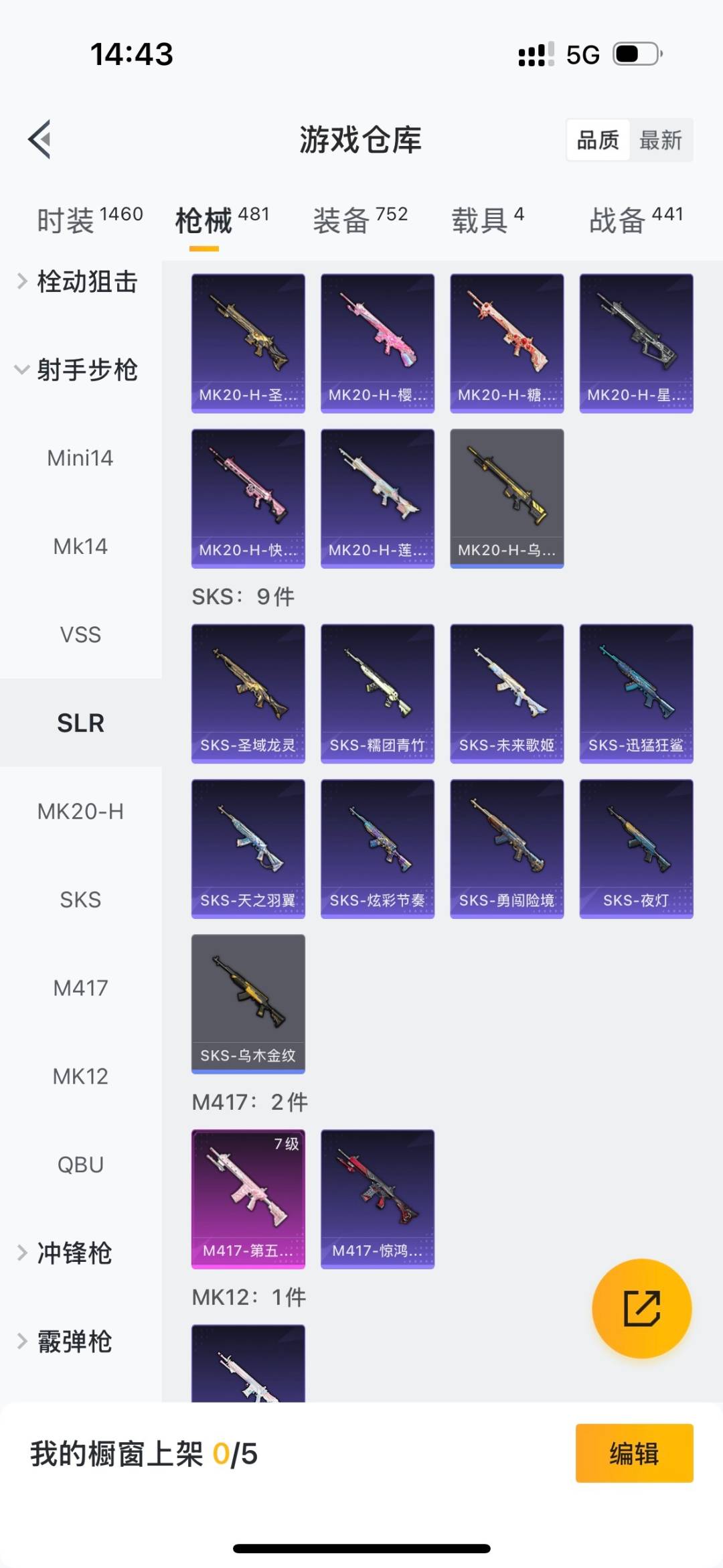Switch to the 装备 tab
The width and height of the screenshot is (723, 1568).
coord(360,220)
